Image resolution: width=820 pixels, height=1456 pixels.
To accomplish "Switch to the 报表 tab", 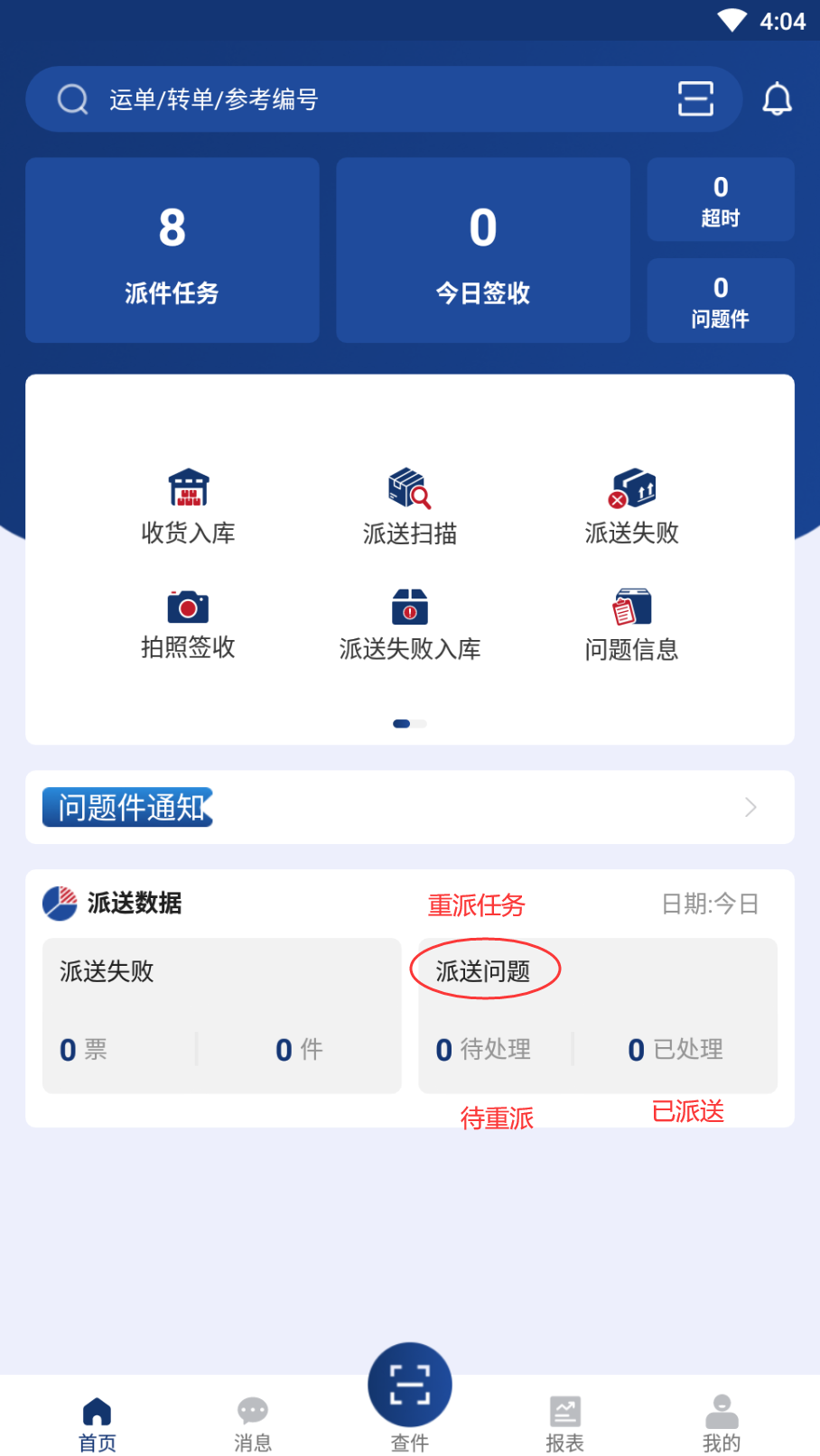I will 565,1424.
